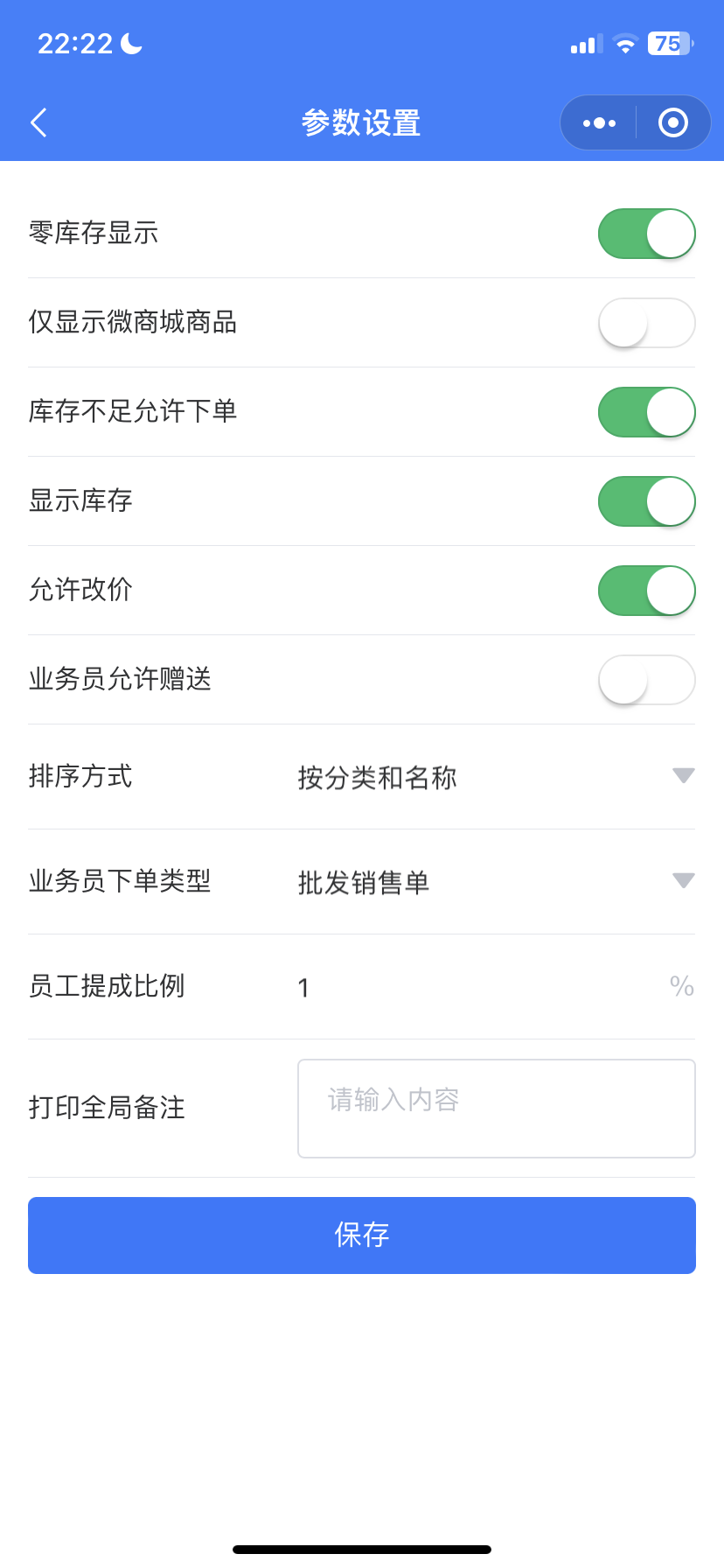
Task: Enable 仅显示微商城商品 switch
Action: pyautogui.click(x=646, y=323)
